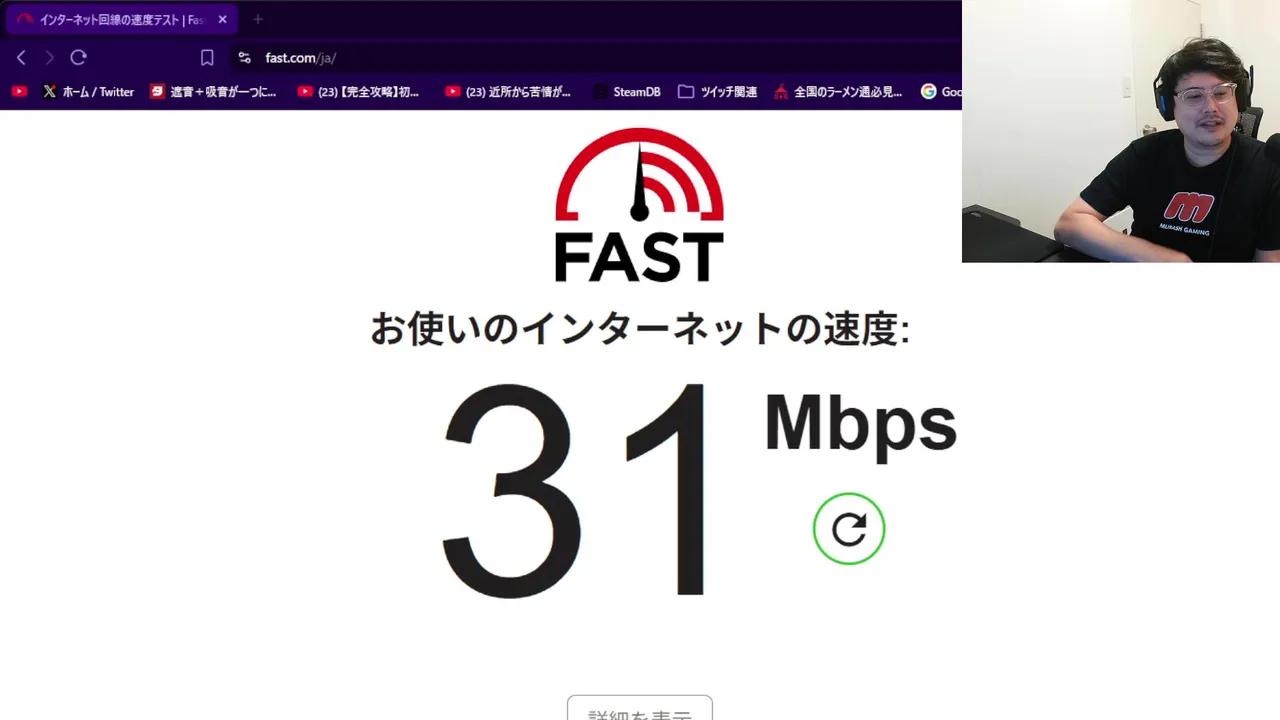This screenshot has width=1280, height=720.
Task: Expand the ツイッチ関連 bookmark folder
Action: (717, 92)
